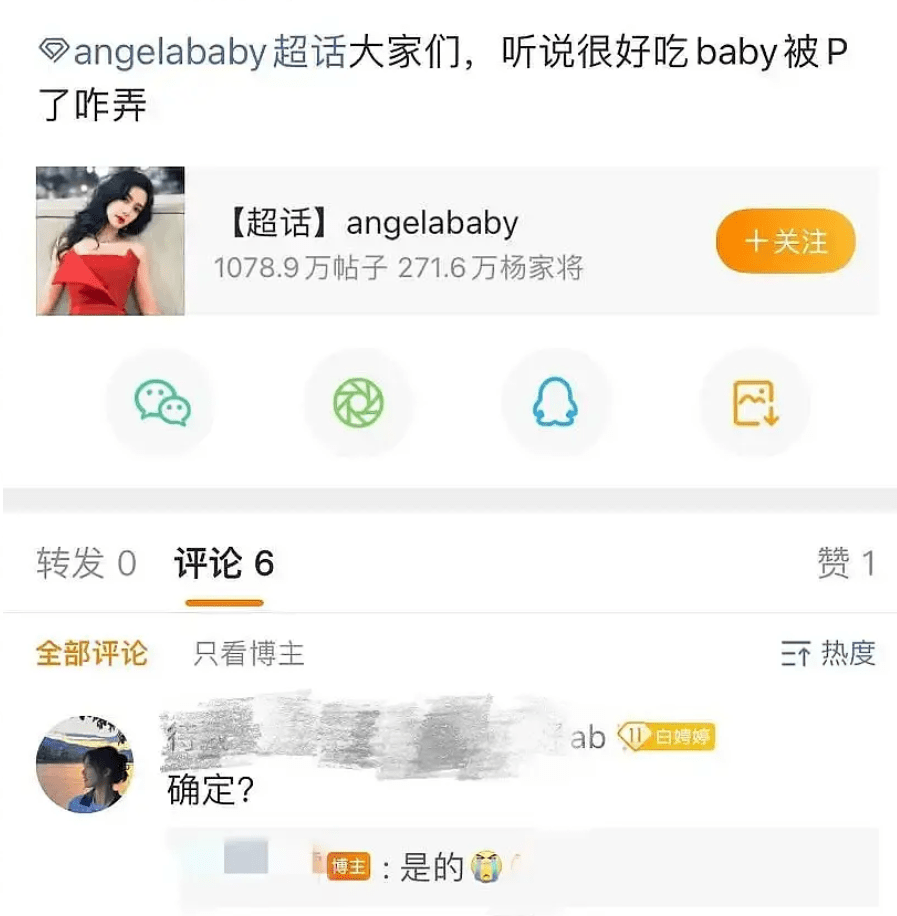Open the angelababy super topic card

point(400,241)
